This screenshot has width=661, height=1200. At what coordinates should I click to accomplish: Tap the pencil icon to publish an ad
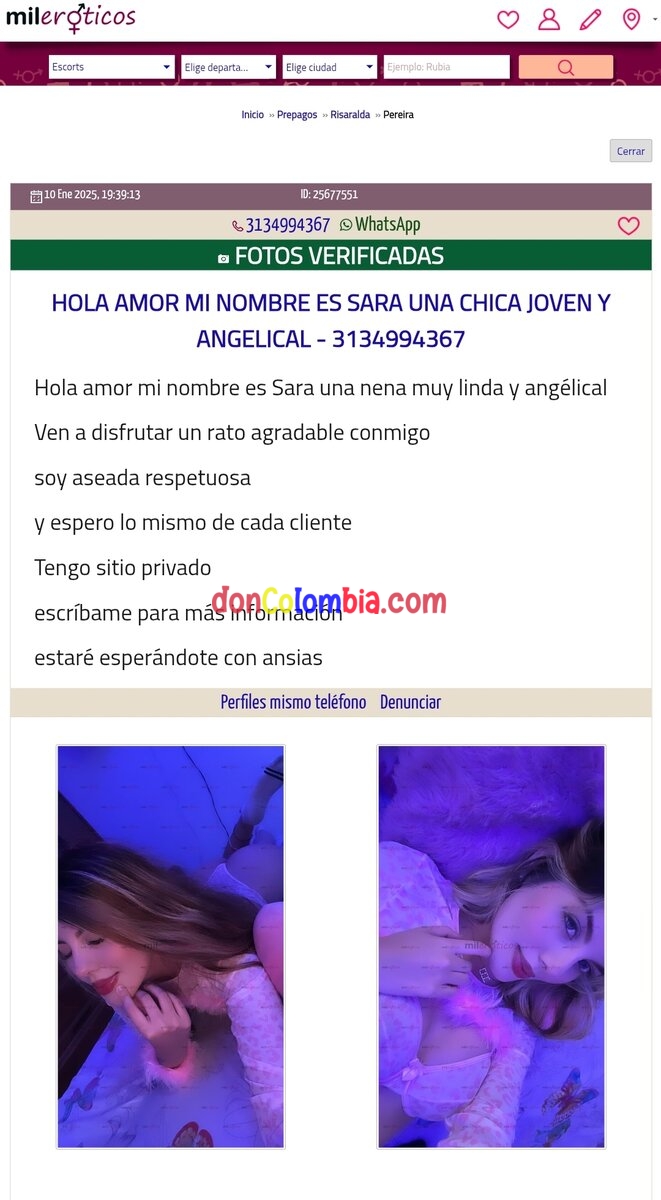[590, 20]
